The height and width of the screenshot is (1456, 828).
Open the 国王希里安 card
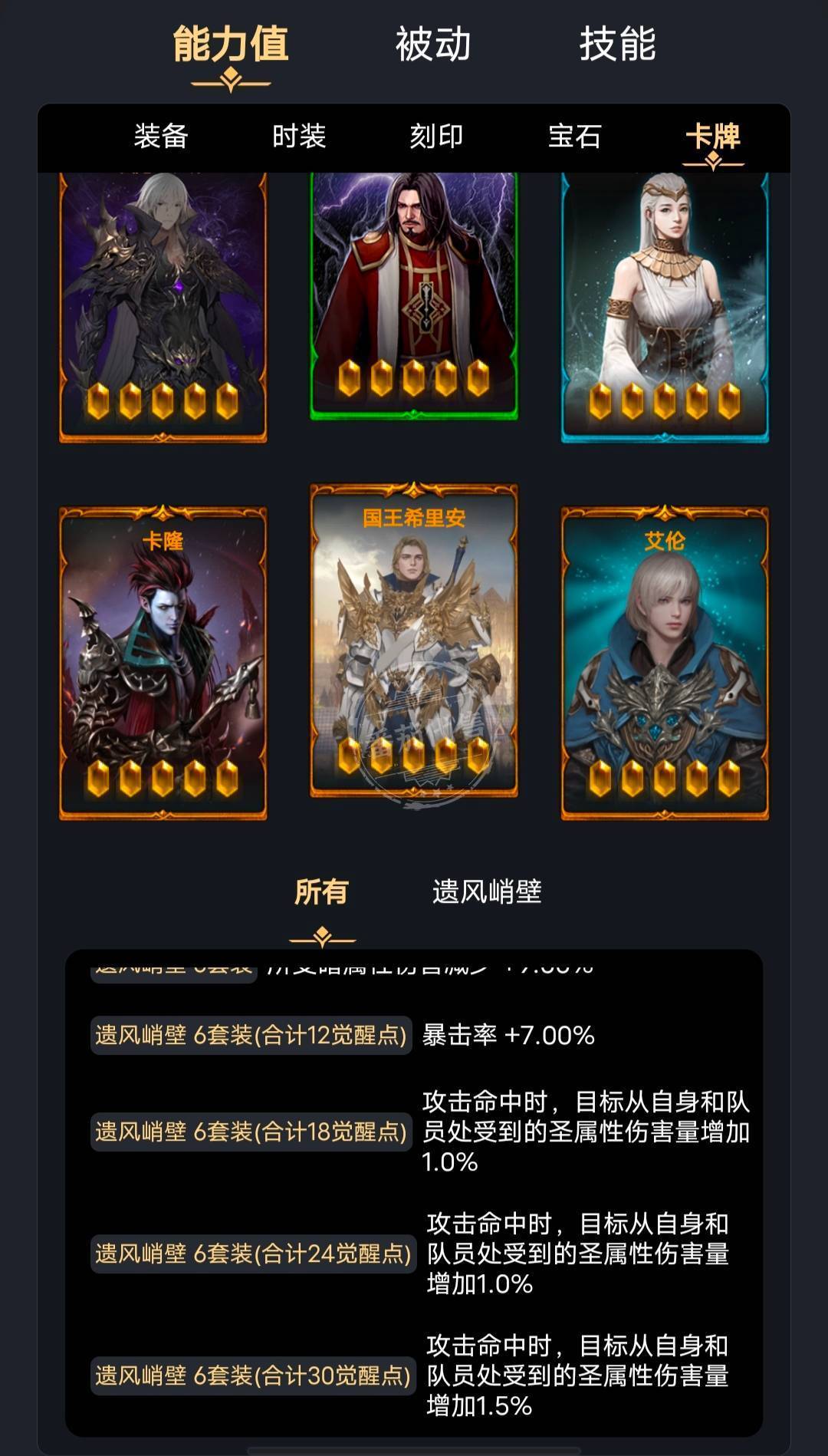pos(414,641)
